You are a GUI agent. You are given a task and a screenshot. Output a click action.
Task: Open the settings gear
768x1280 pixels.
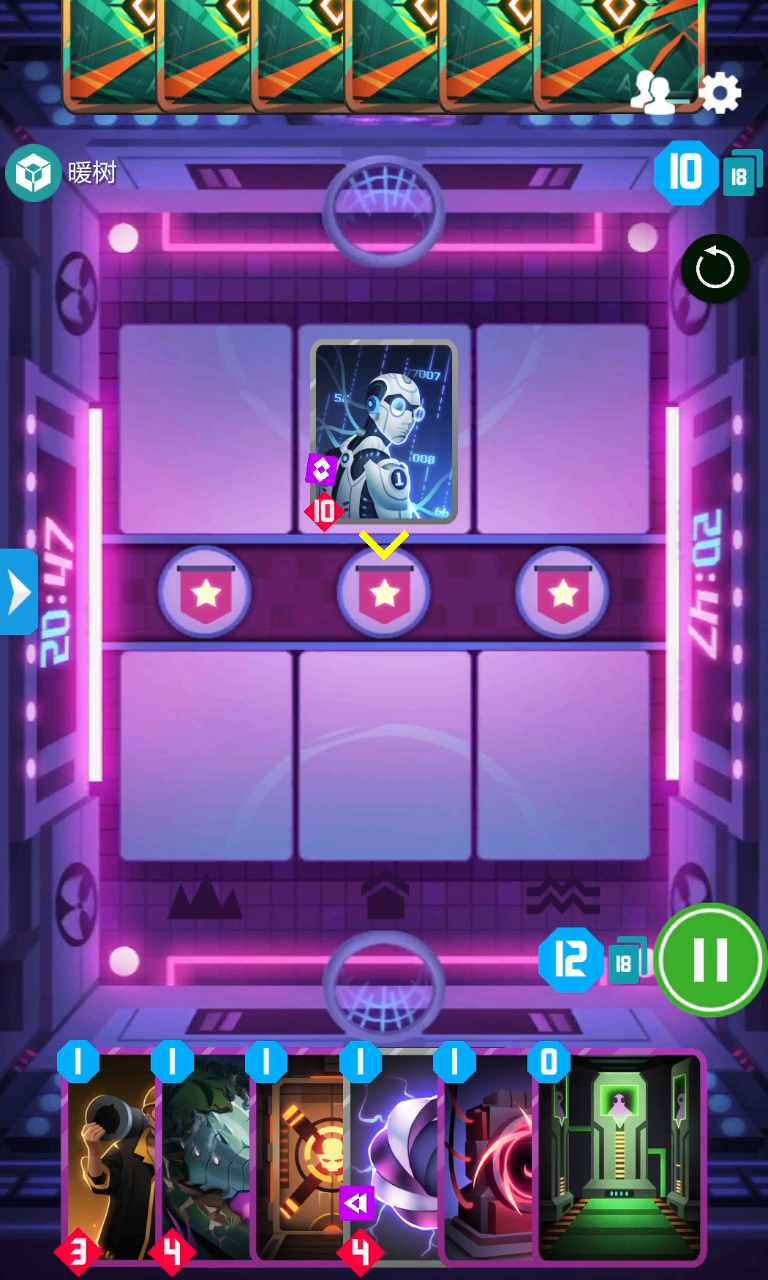[x=720, y=93]
